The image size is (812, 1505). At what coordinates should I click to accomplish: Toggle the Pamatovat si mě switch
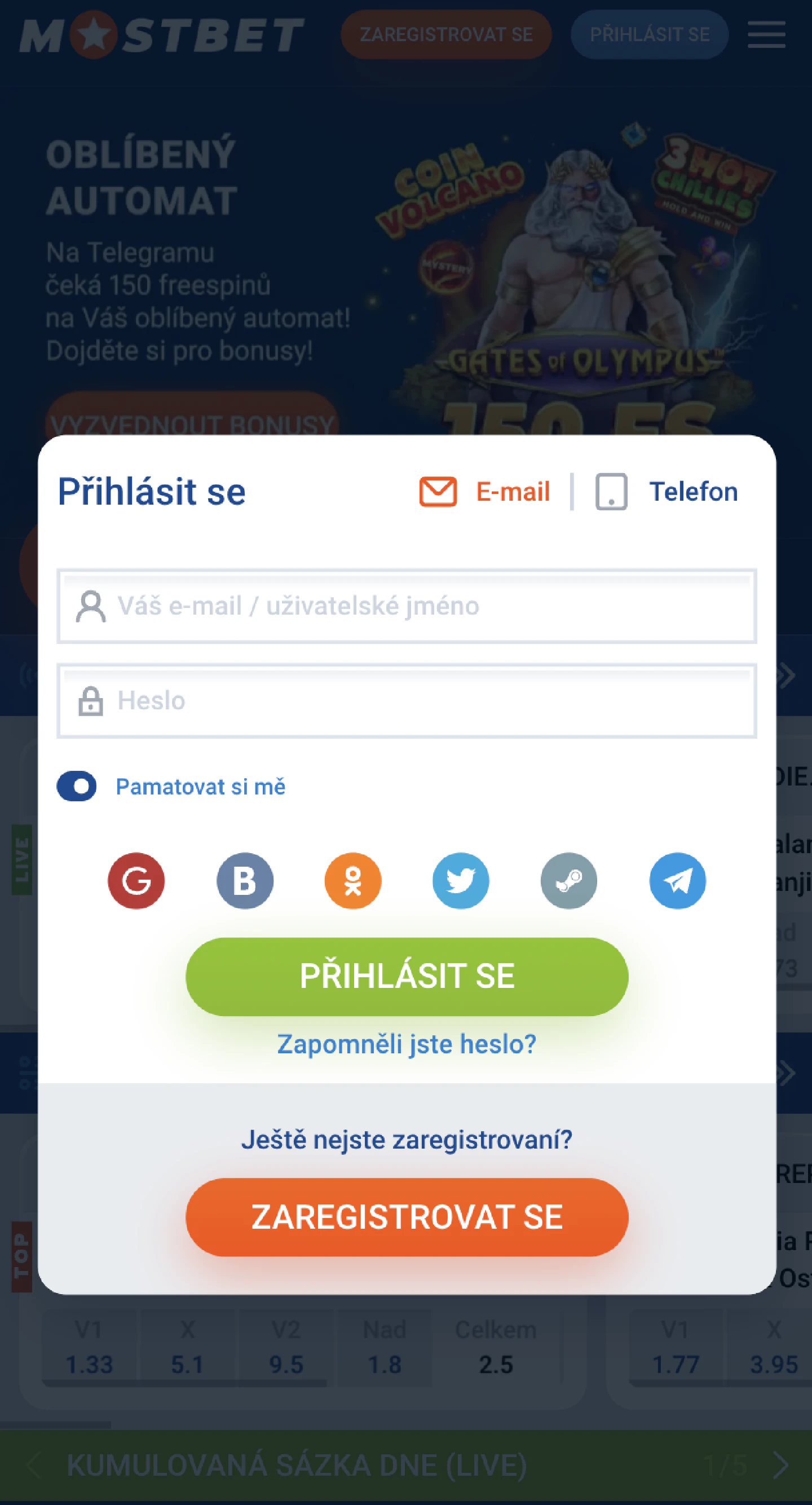(77, 787)
